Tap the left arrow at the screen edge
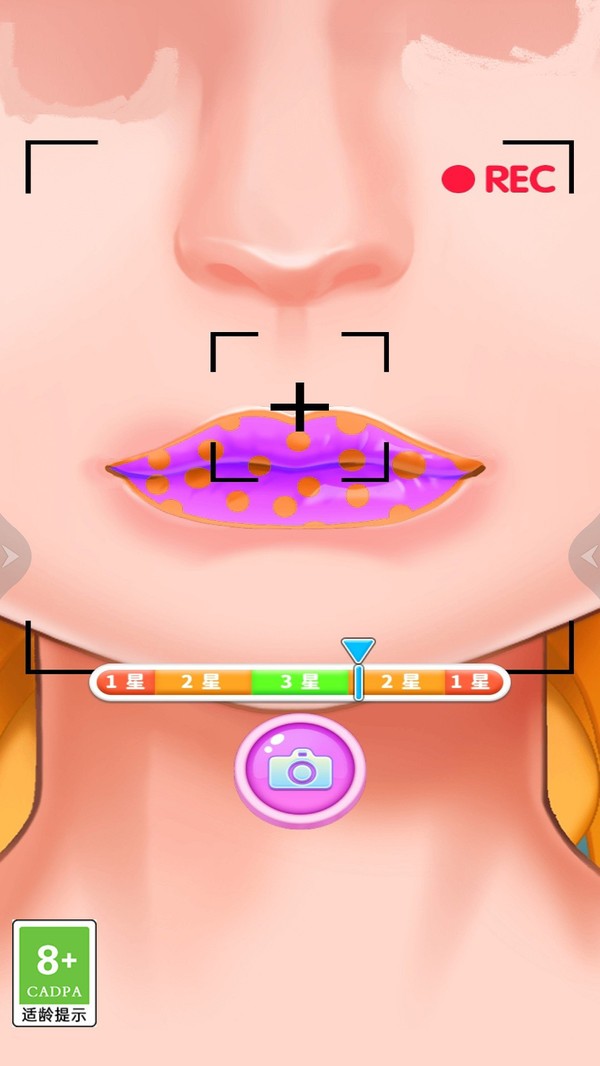600x1066 pixels. click(10, 557)
